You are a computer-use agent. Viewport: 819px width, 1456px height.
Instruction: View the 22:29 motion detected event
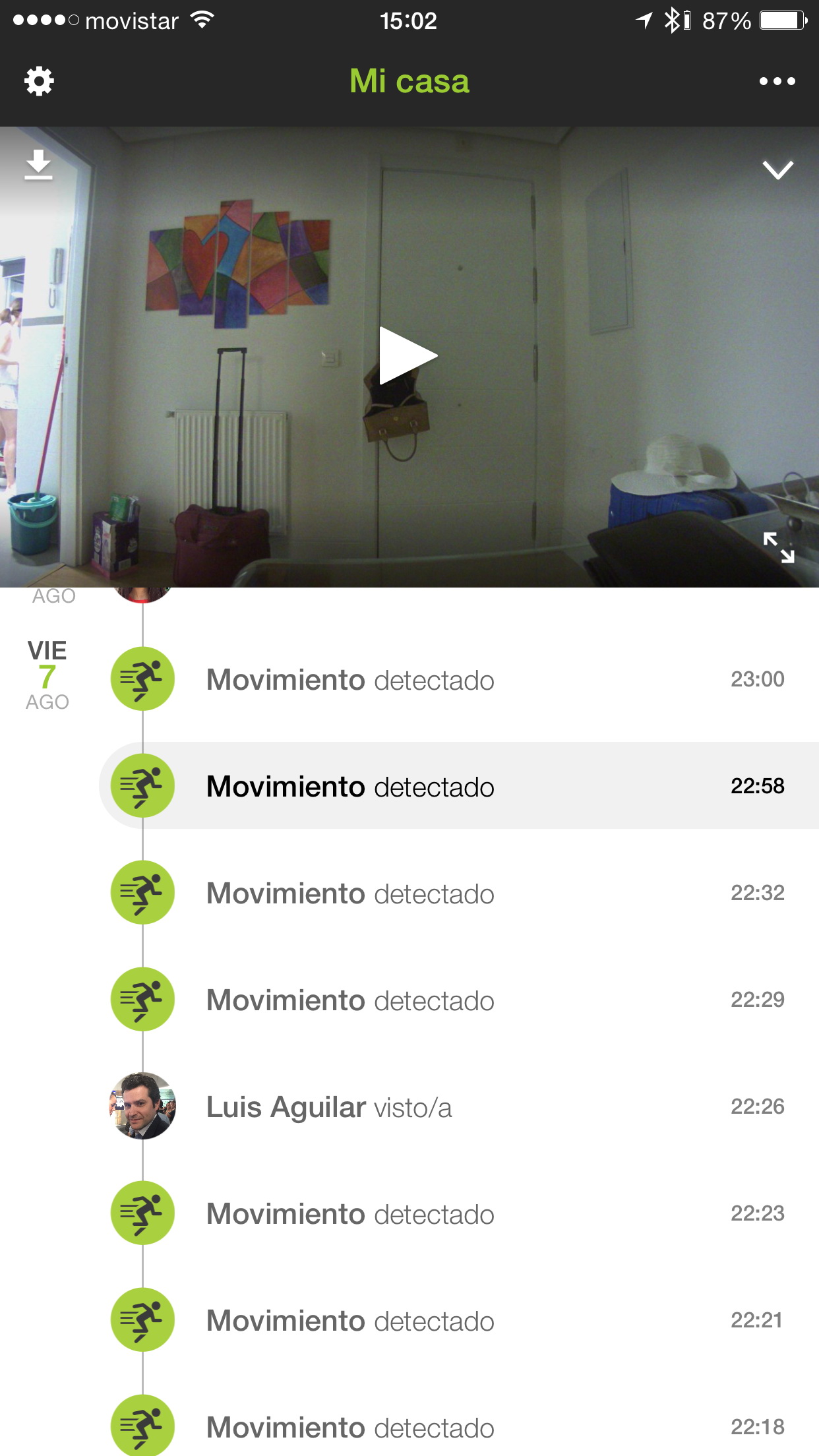[x=462, y=1000]
